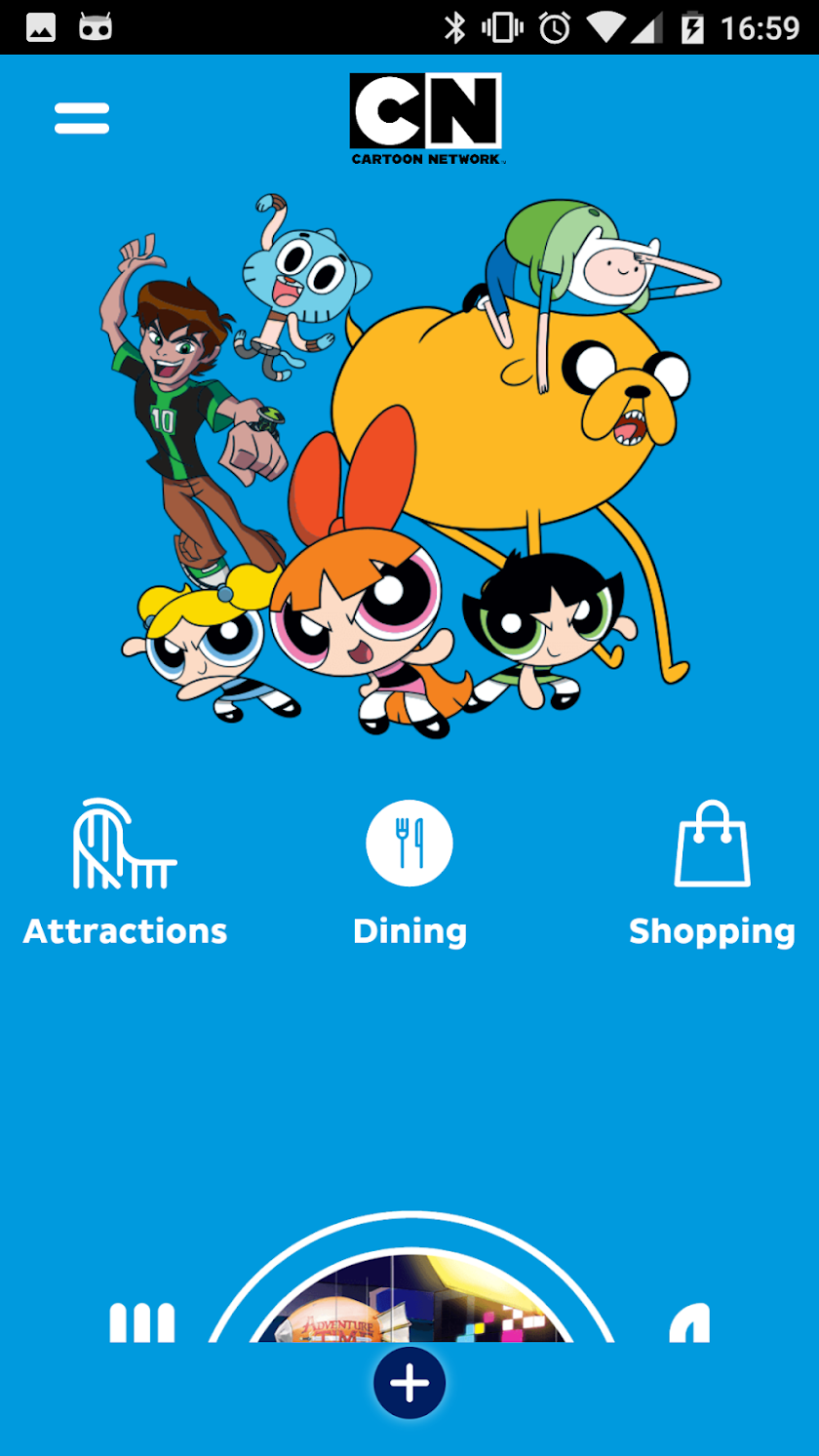Open the hamburger menu
This screenshot has height=1456, width=819.
(x=82, y=118)
